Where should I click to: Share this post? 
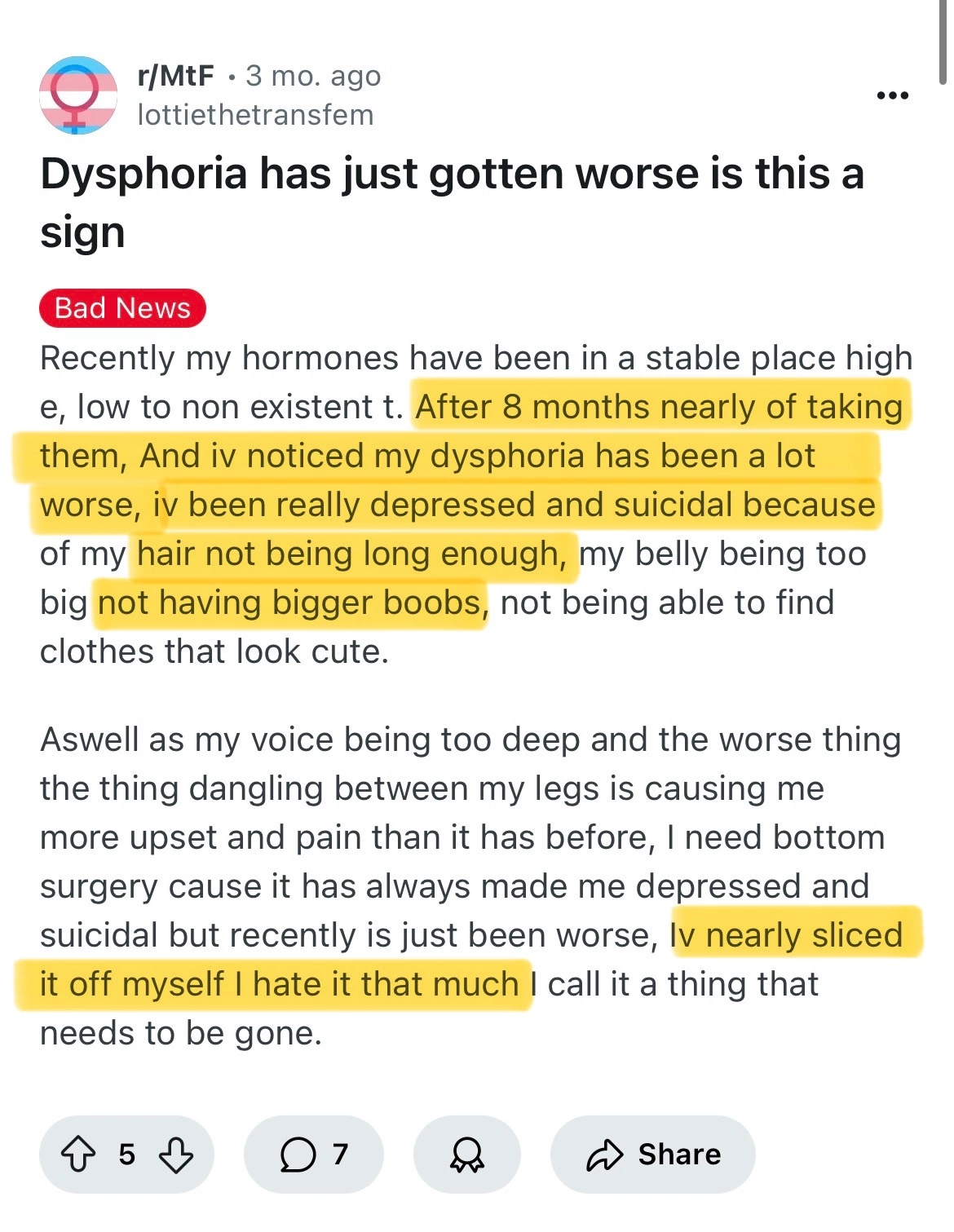point(652,1155)
